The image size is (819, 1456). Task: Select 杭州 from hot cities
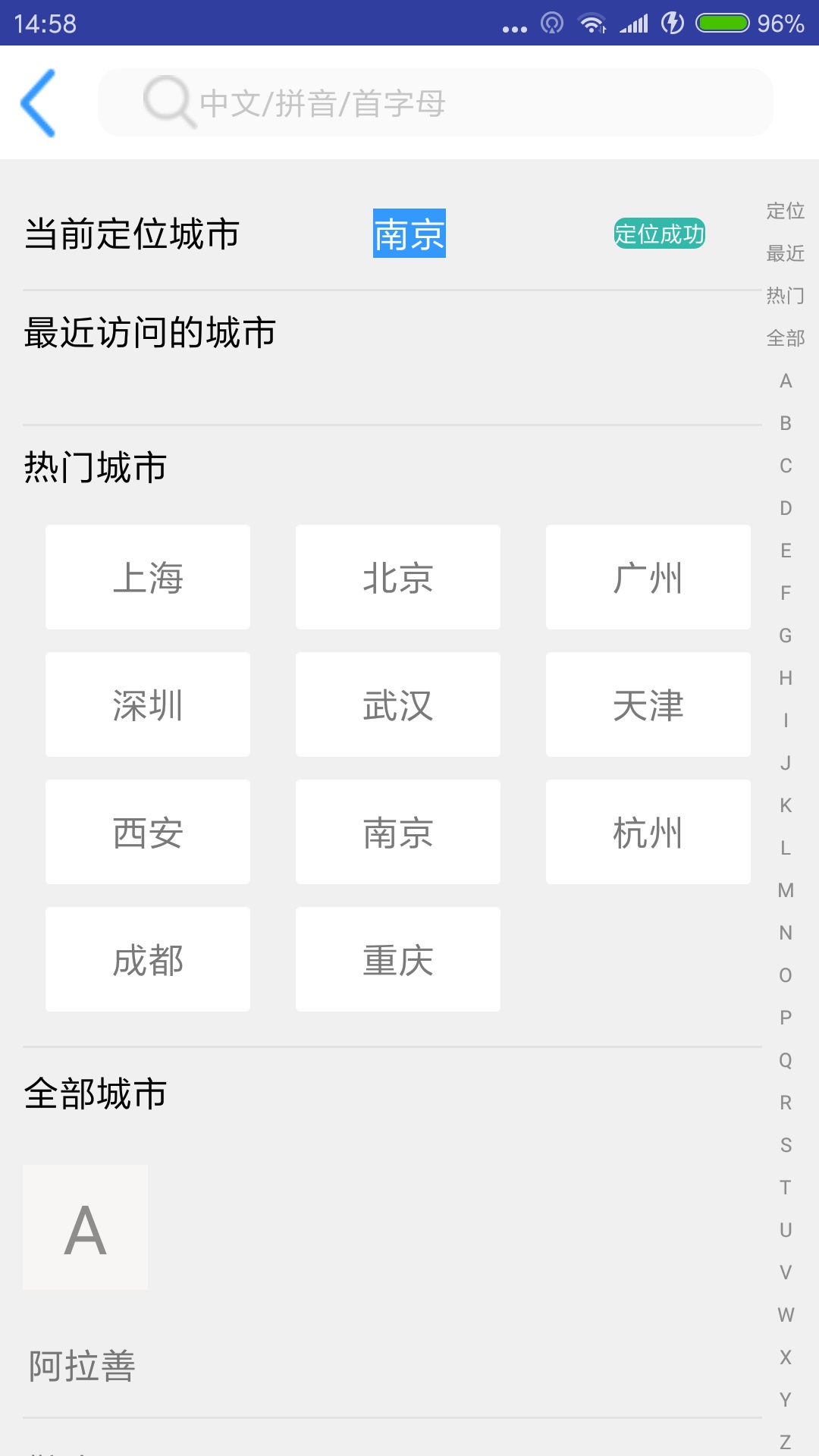point(648,832)
